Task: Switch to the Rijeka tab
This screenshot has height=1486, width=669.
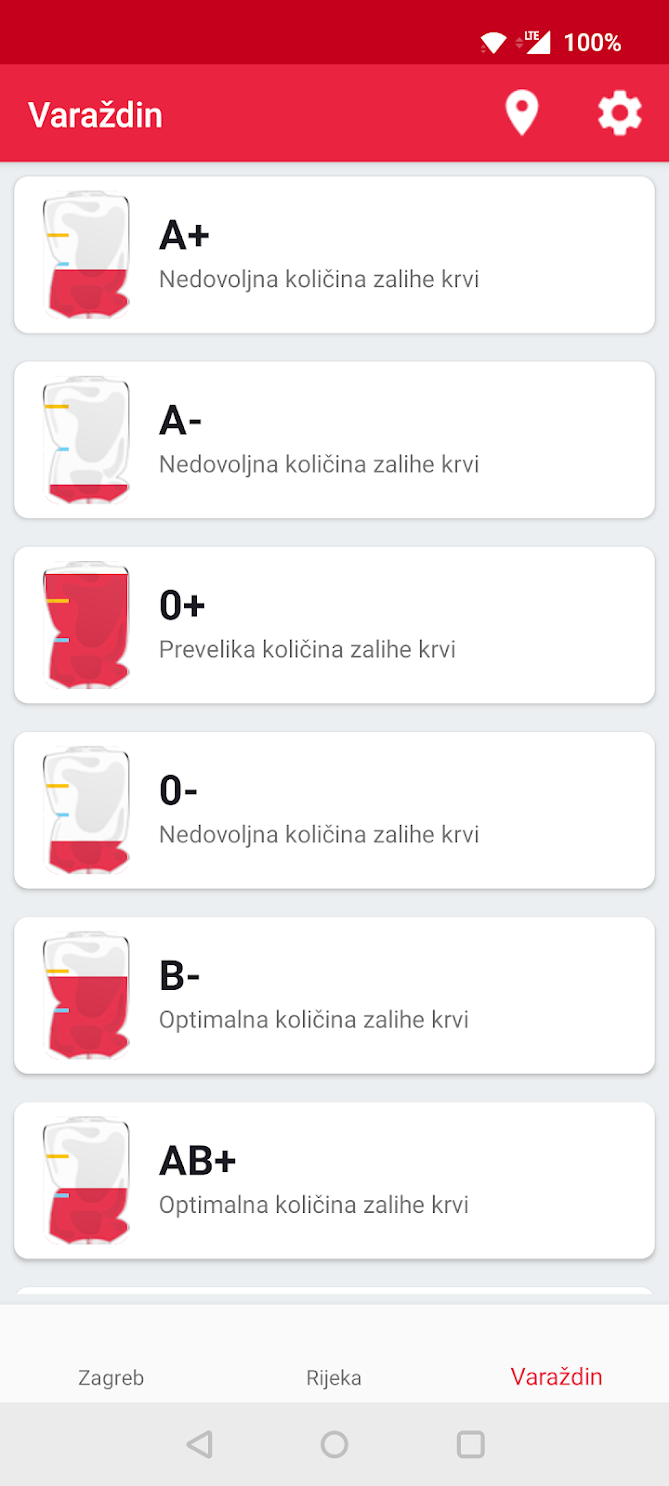Action: point(334,1377)
